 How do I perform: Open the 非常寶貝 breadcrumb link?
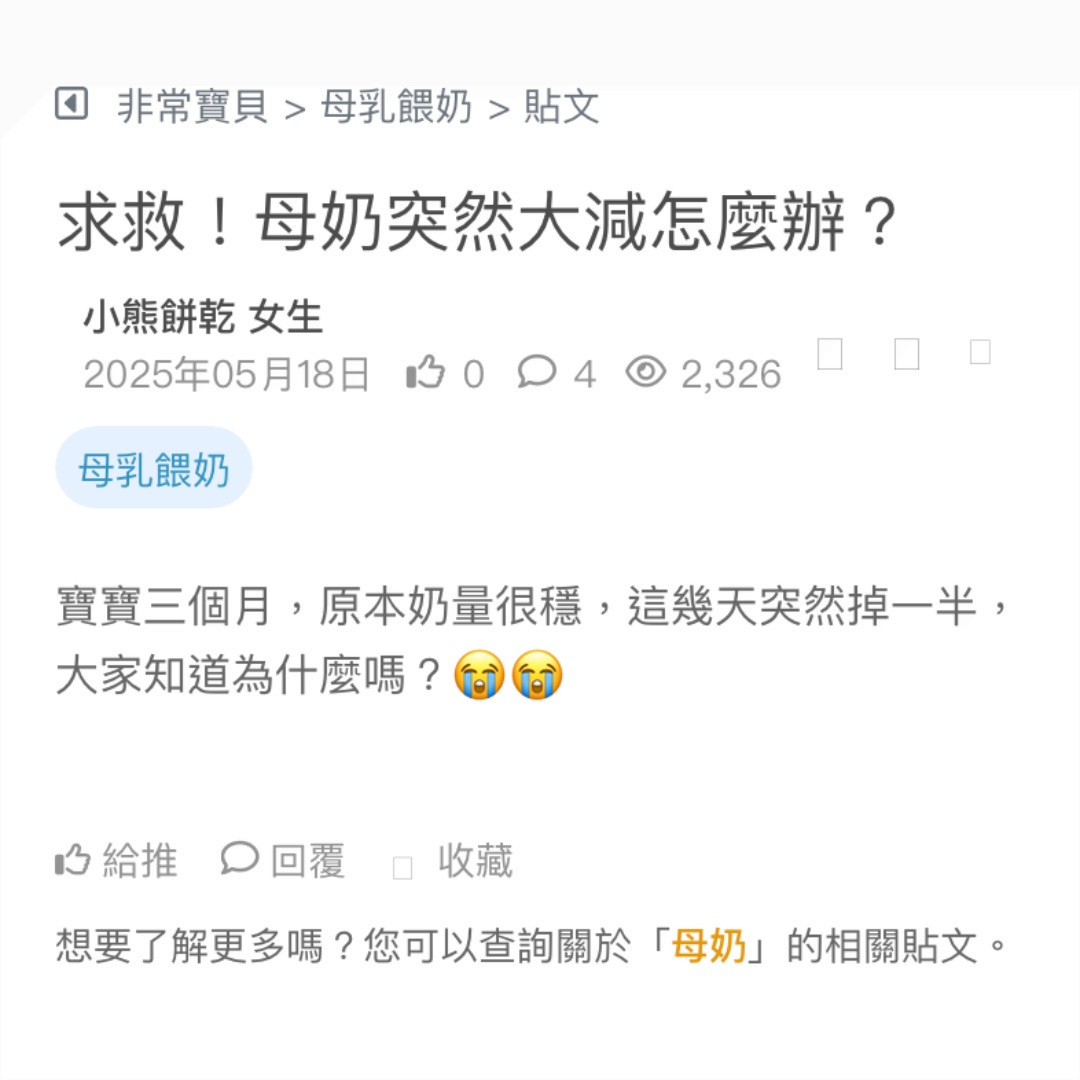click(193, 106)
